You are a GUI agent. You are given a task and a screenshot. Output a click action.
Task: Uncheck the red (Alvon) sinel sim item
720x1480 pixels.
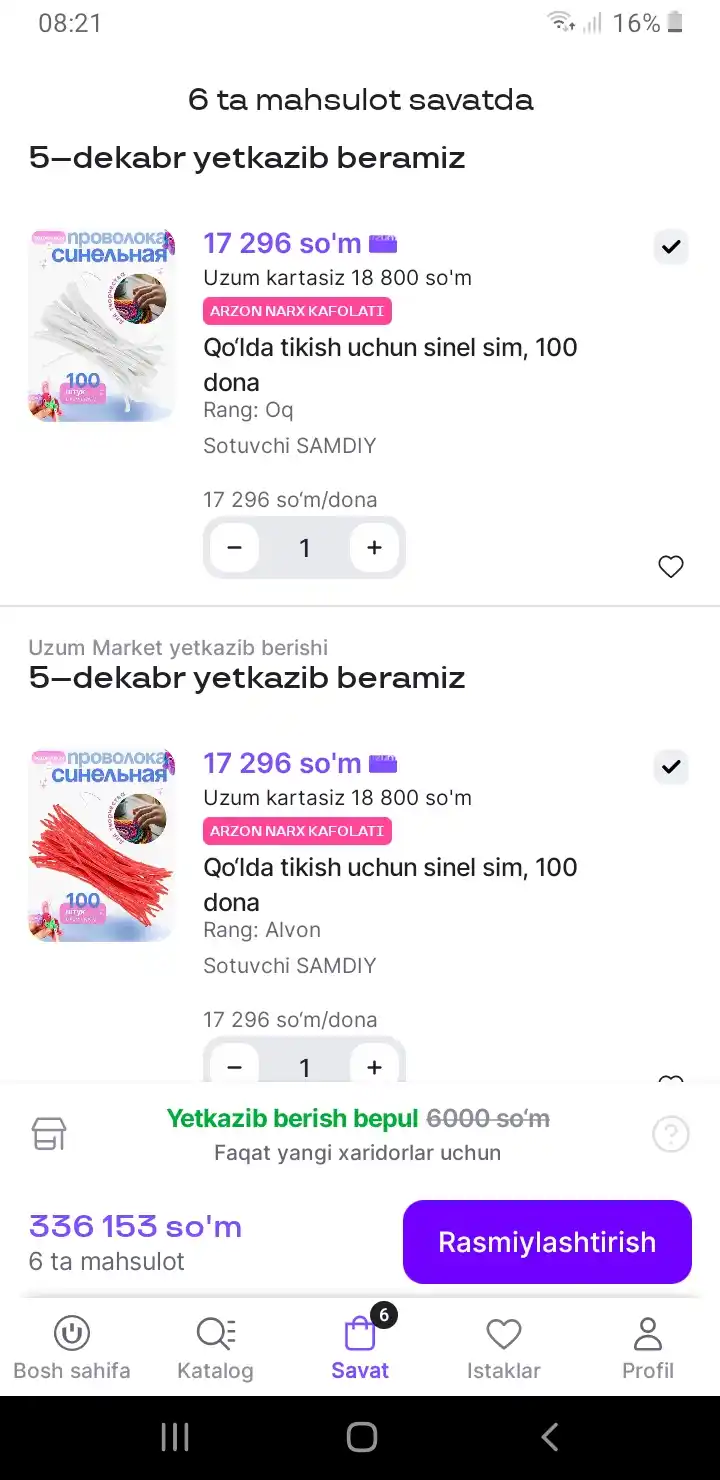671,766
